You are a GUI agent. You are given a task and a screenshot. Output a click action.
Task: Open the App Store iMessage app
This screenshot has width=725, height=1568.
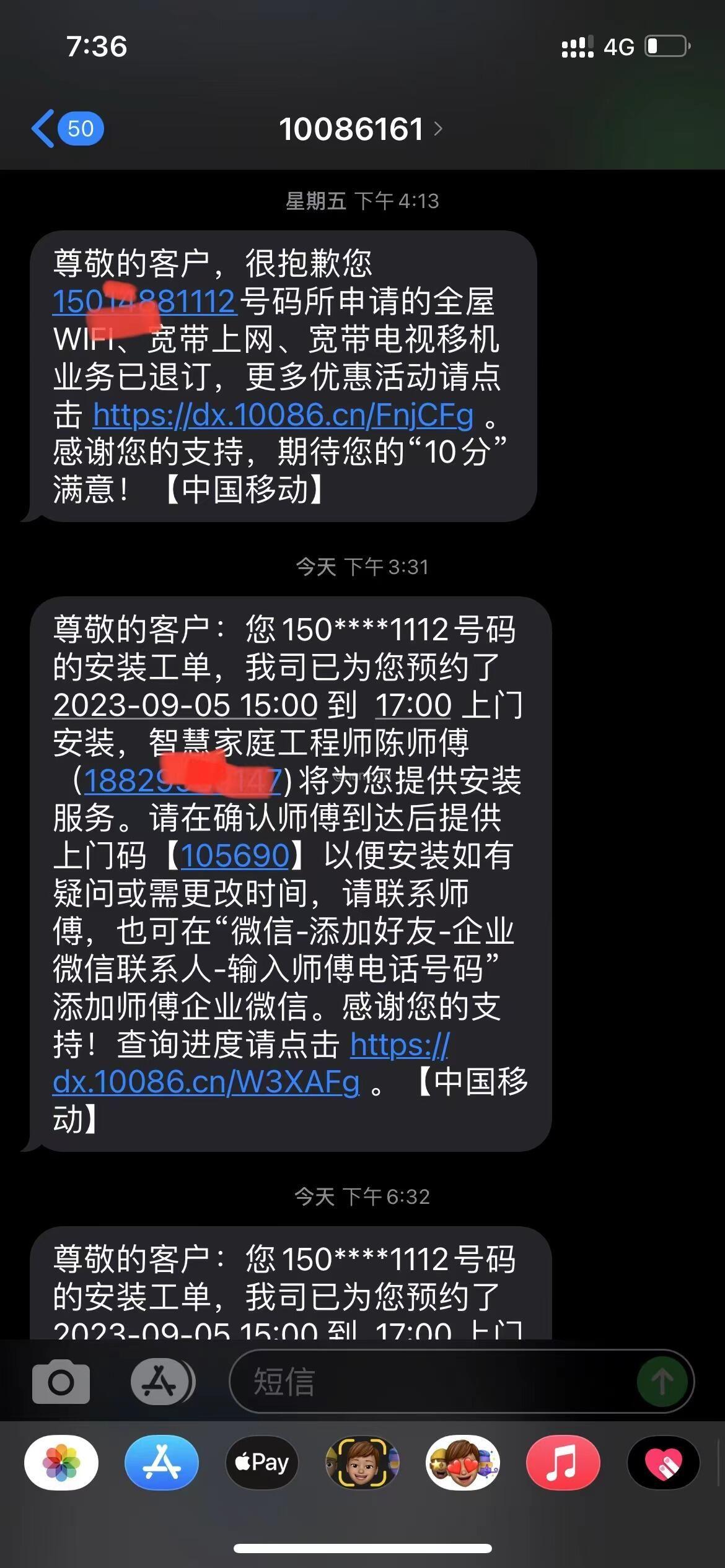[161, 1462]
